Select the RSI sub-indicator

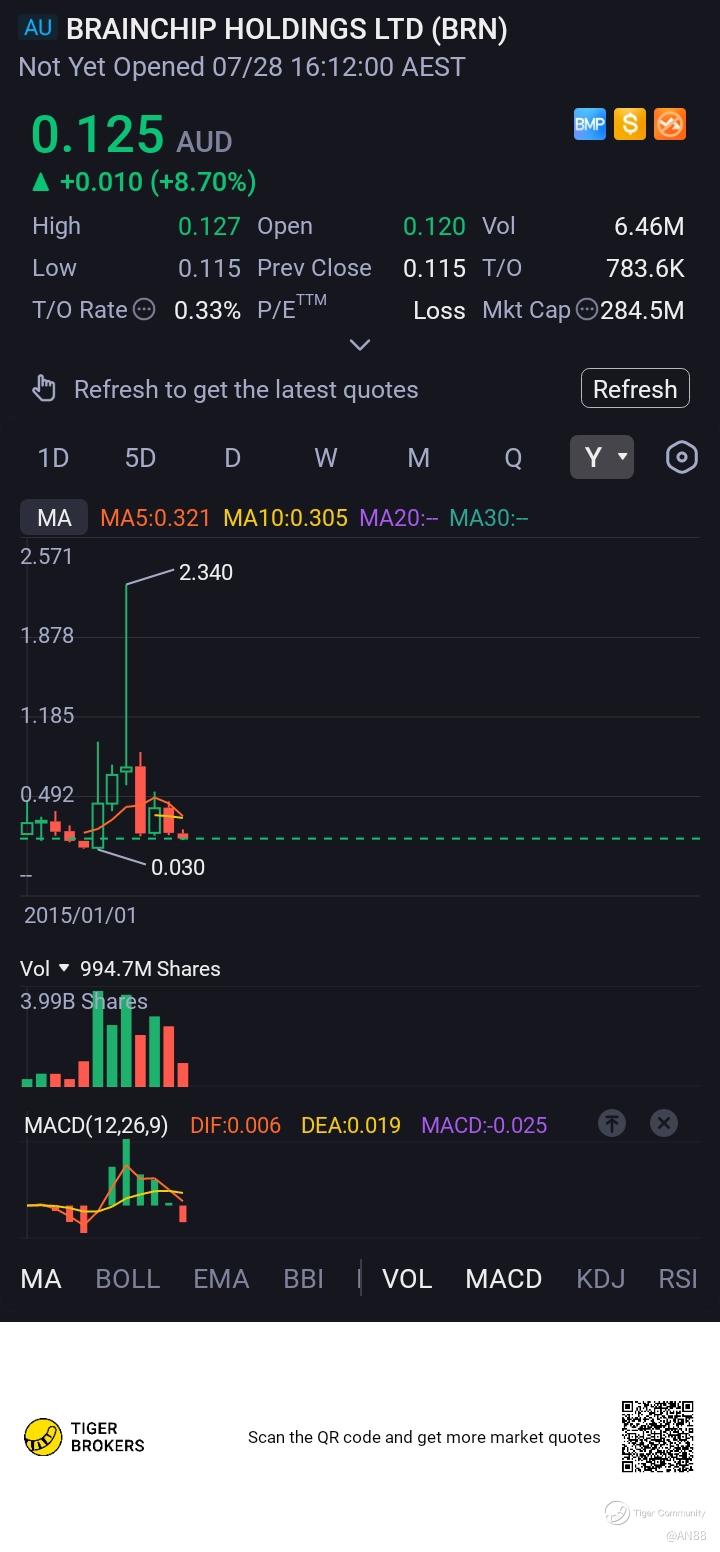678,1278
